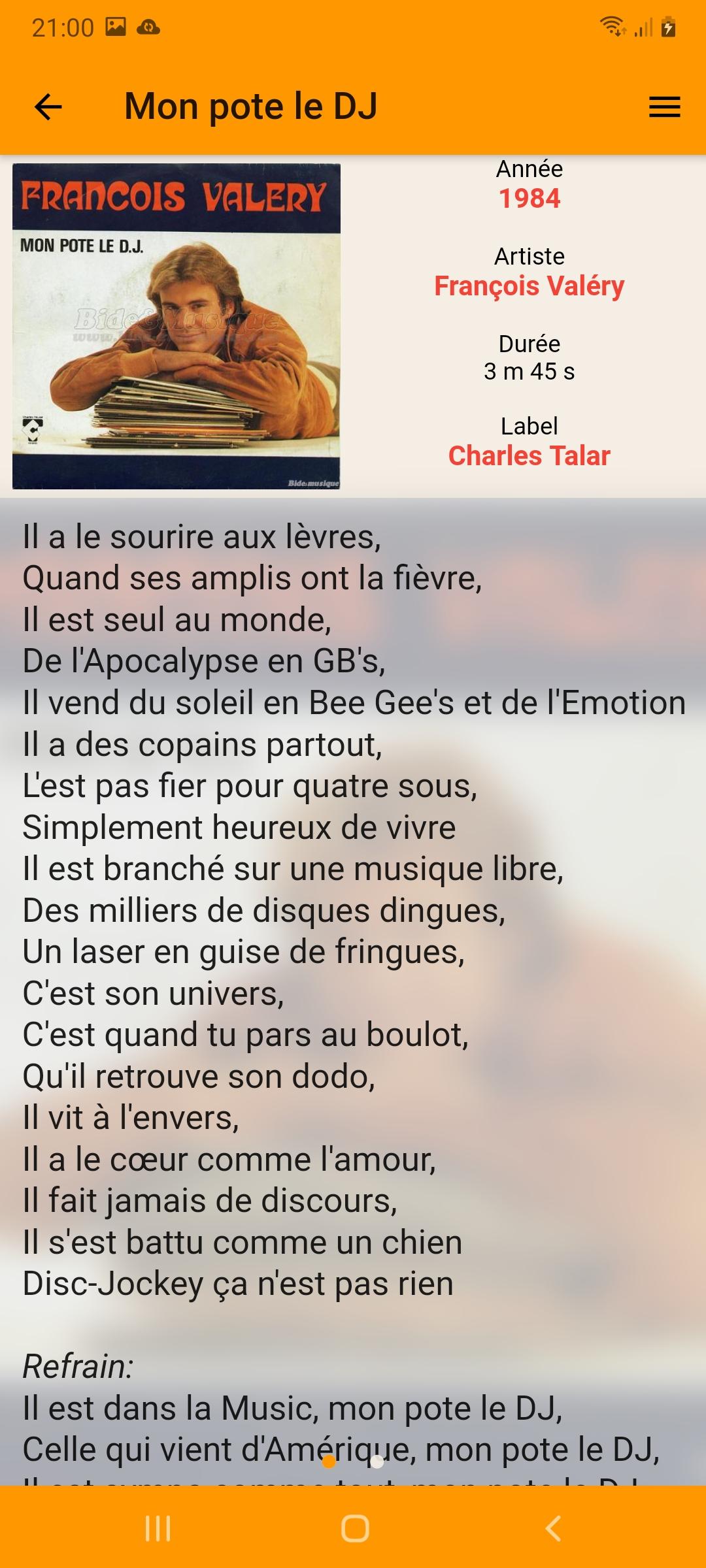706x1568 pixels.
Task: Open the recent apps view
Action: point(158,1528)
